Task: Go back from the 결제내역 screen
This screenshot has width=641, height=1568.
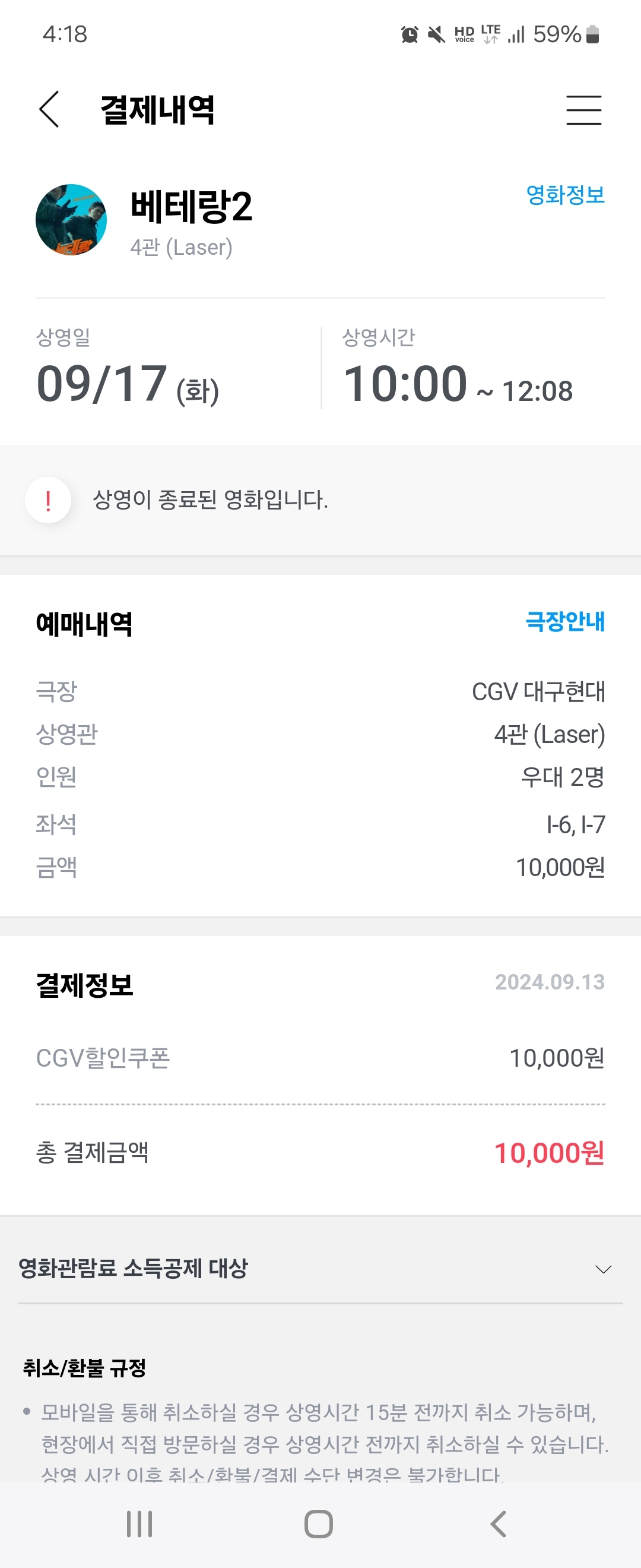Action: click(49, 109)
